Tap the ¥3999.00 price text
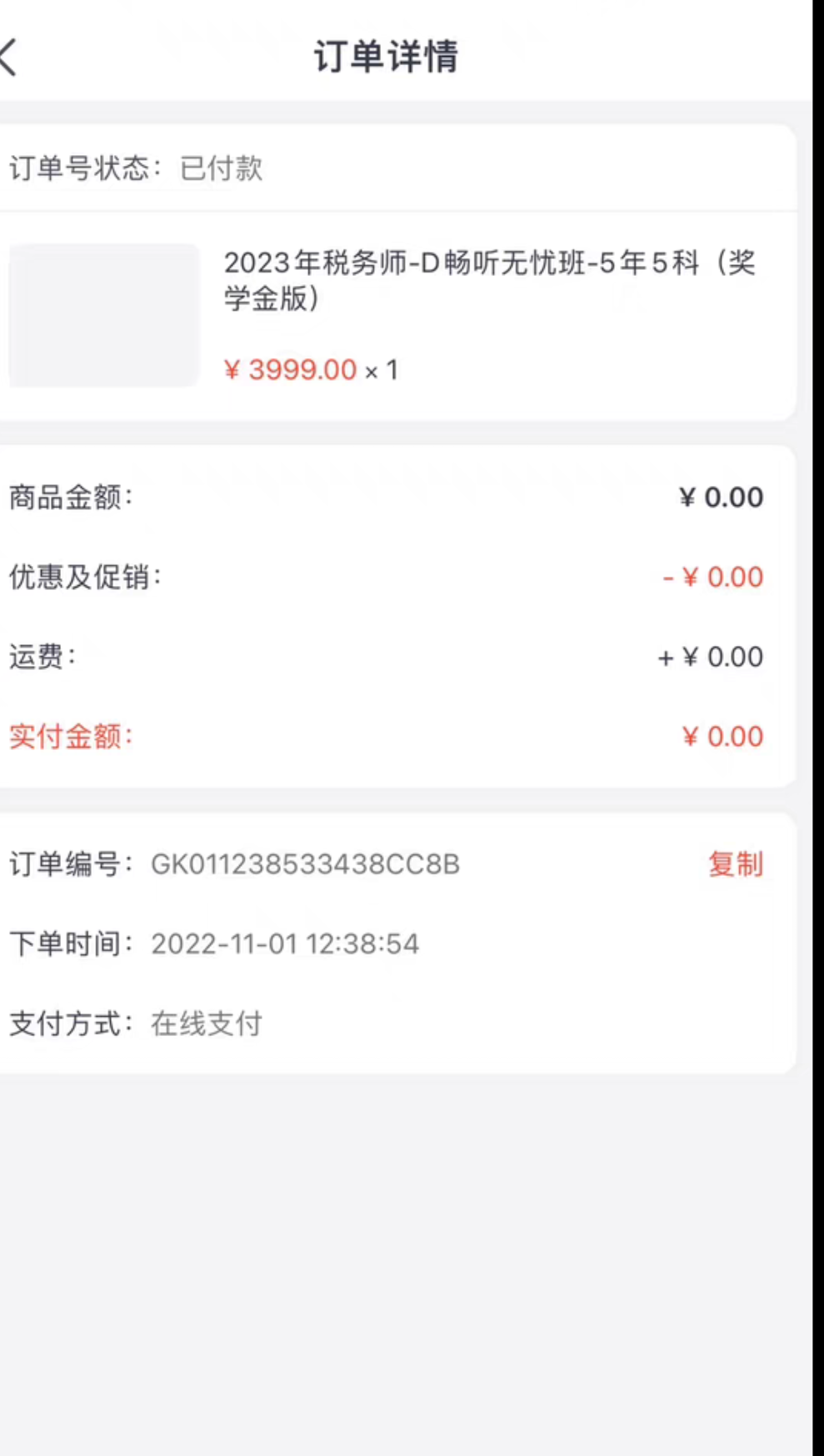 [x=291, y=369]
